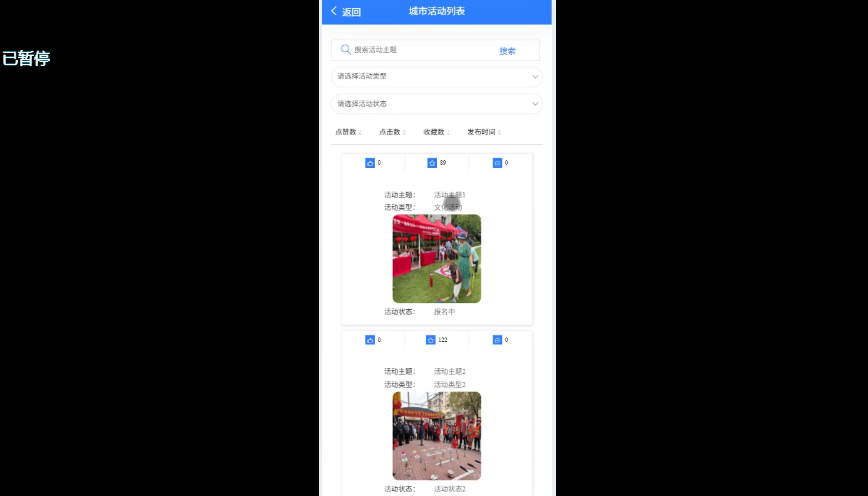Sort list by 点赞数
868x496 pixels.
(348, 132)
